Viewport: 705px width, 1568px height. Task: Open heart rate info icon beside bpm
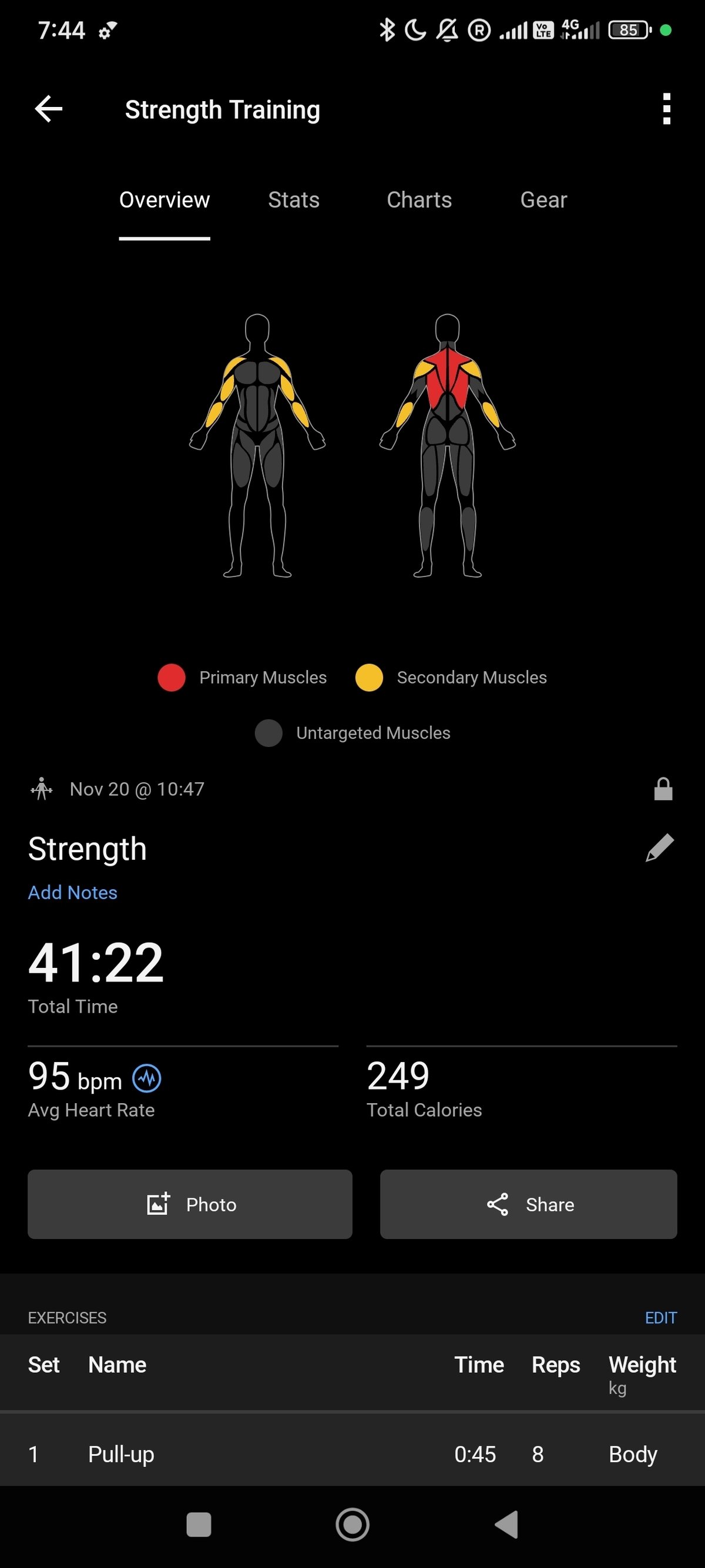(x=147, y=1078)
